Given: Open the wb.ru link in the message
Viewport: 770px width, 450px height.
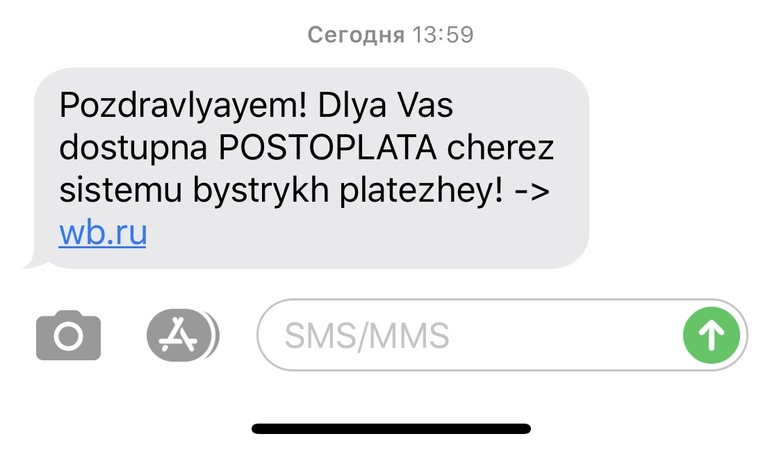Looking at the screenshot, I should point(103,234).
